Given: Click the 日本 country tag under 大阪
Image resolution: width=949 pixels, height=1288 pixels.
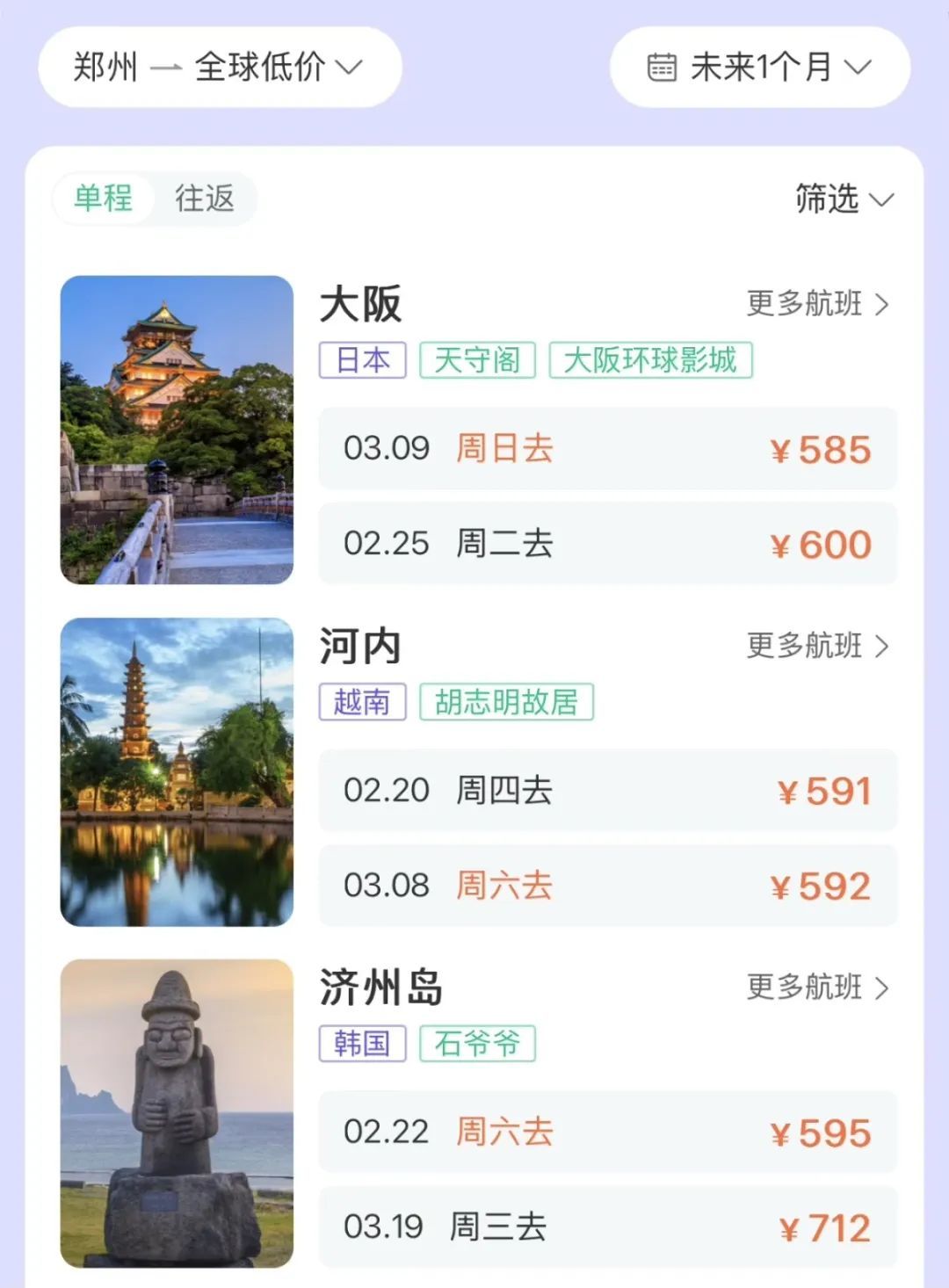Looking at the screenshot, I should (362, 359).
